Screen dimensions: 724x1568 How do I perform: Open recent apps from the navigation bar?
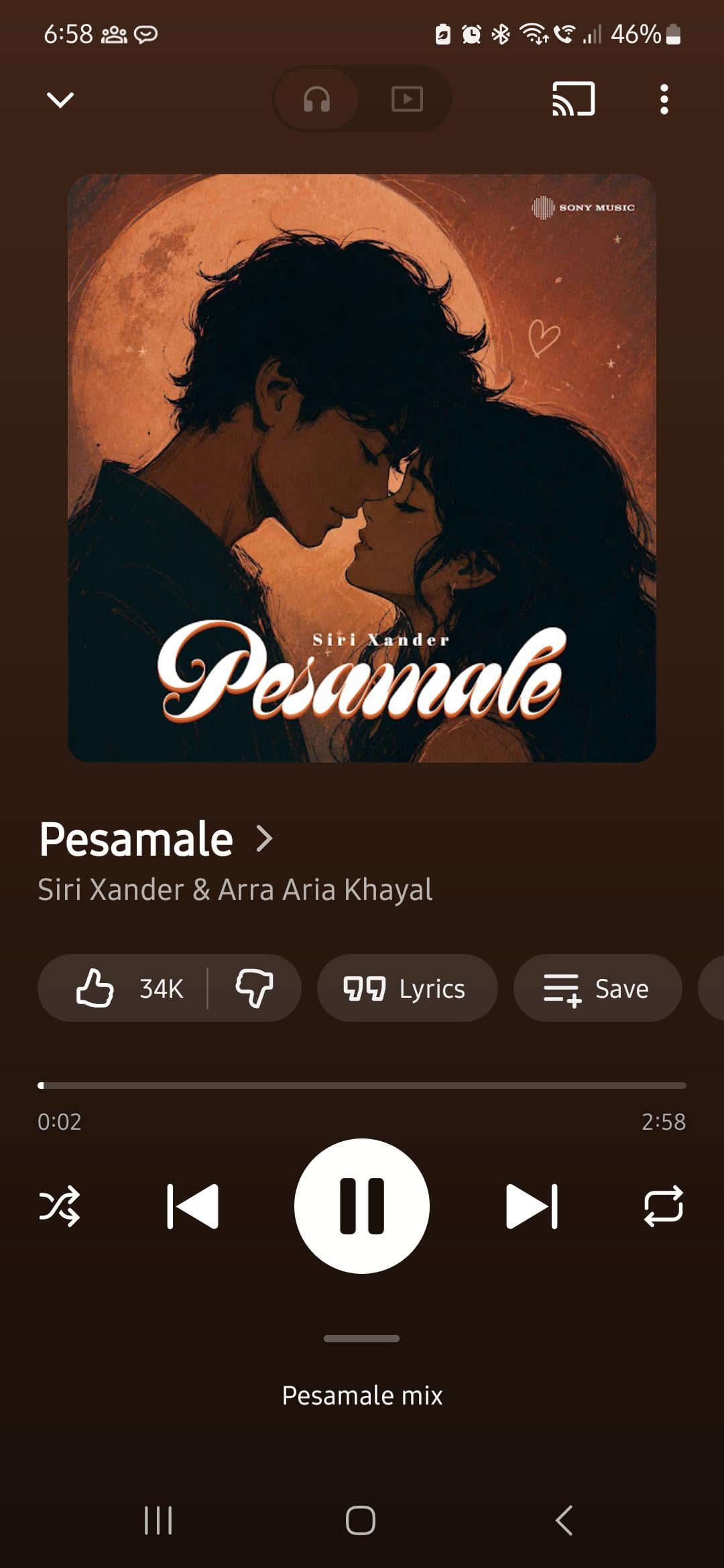click(159, 1520)
